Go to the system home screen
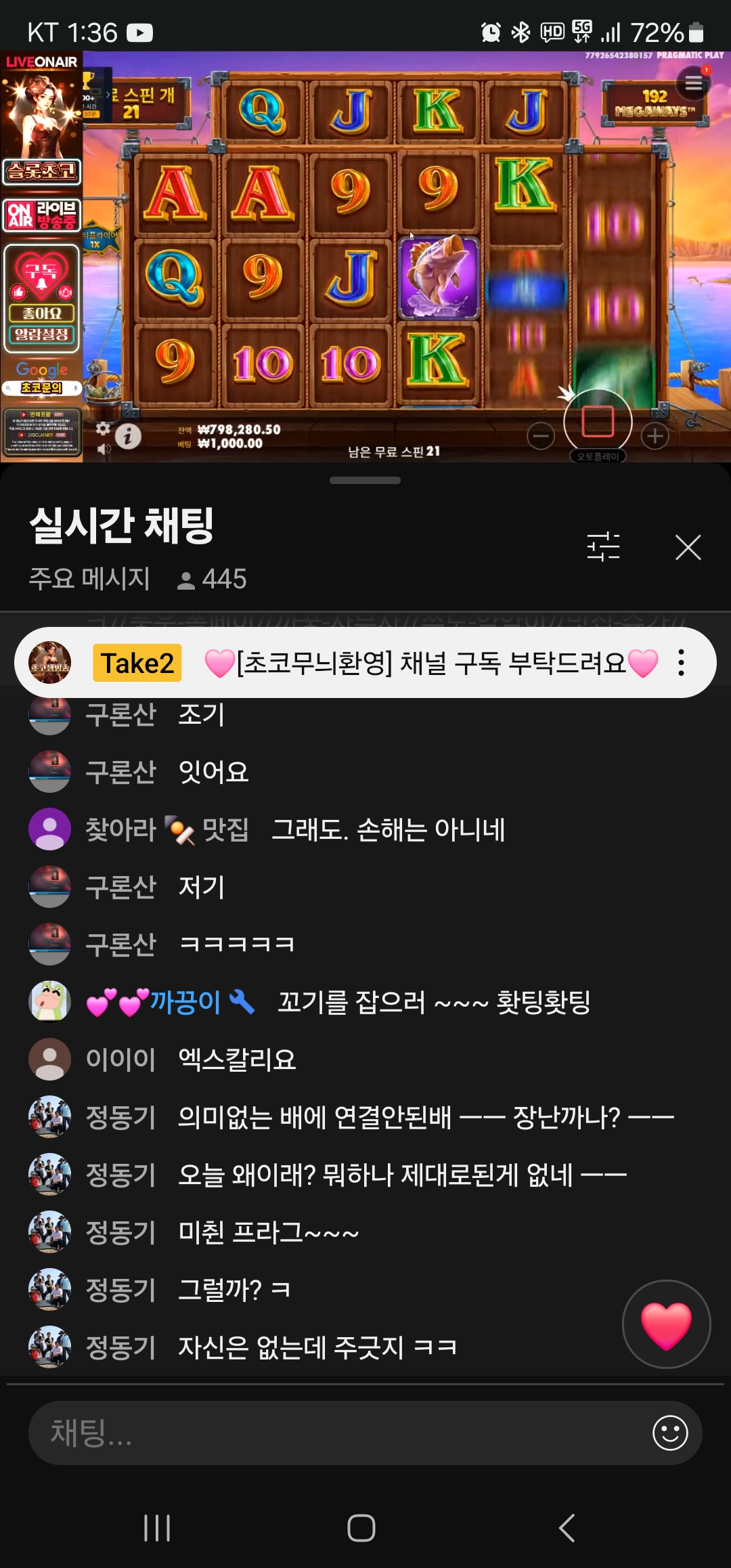The width and height of the screenshot is (731, 1568). pos(361,1528)
